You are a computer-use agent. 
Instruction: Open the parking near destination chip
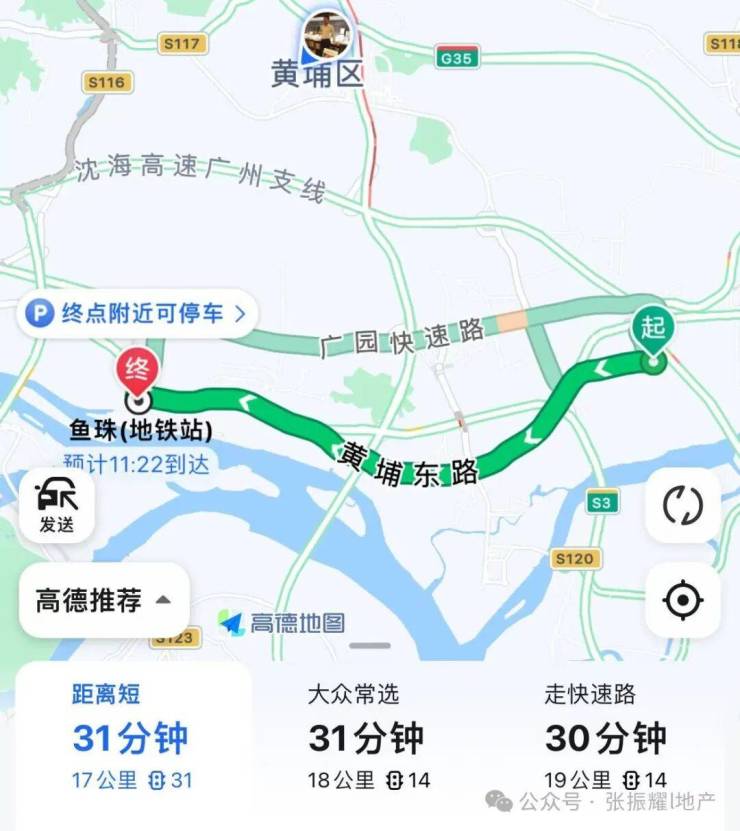[x=137, y=313]
